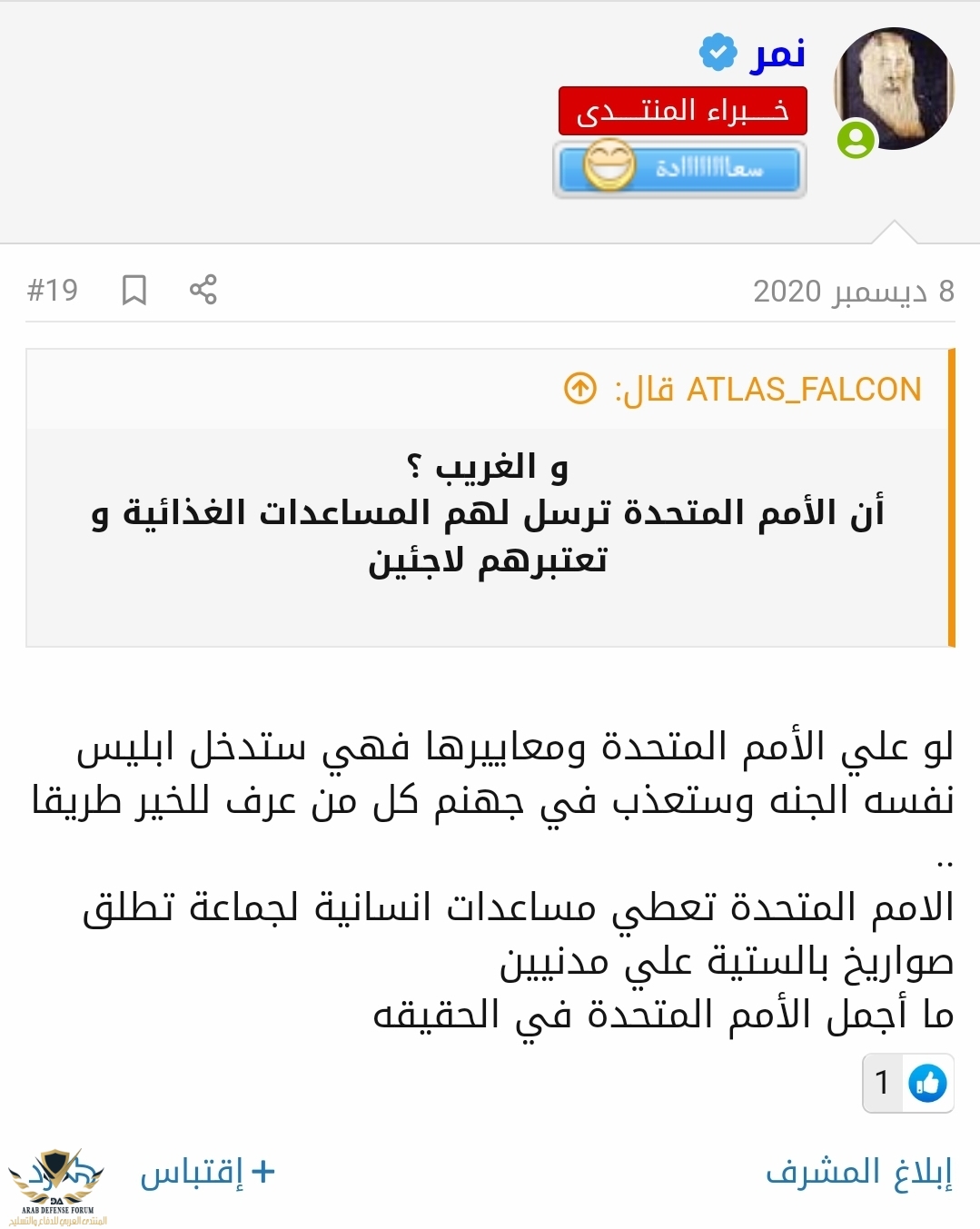Tap + إقتباس to quote post

[x=207, y=1172]
